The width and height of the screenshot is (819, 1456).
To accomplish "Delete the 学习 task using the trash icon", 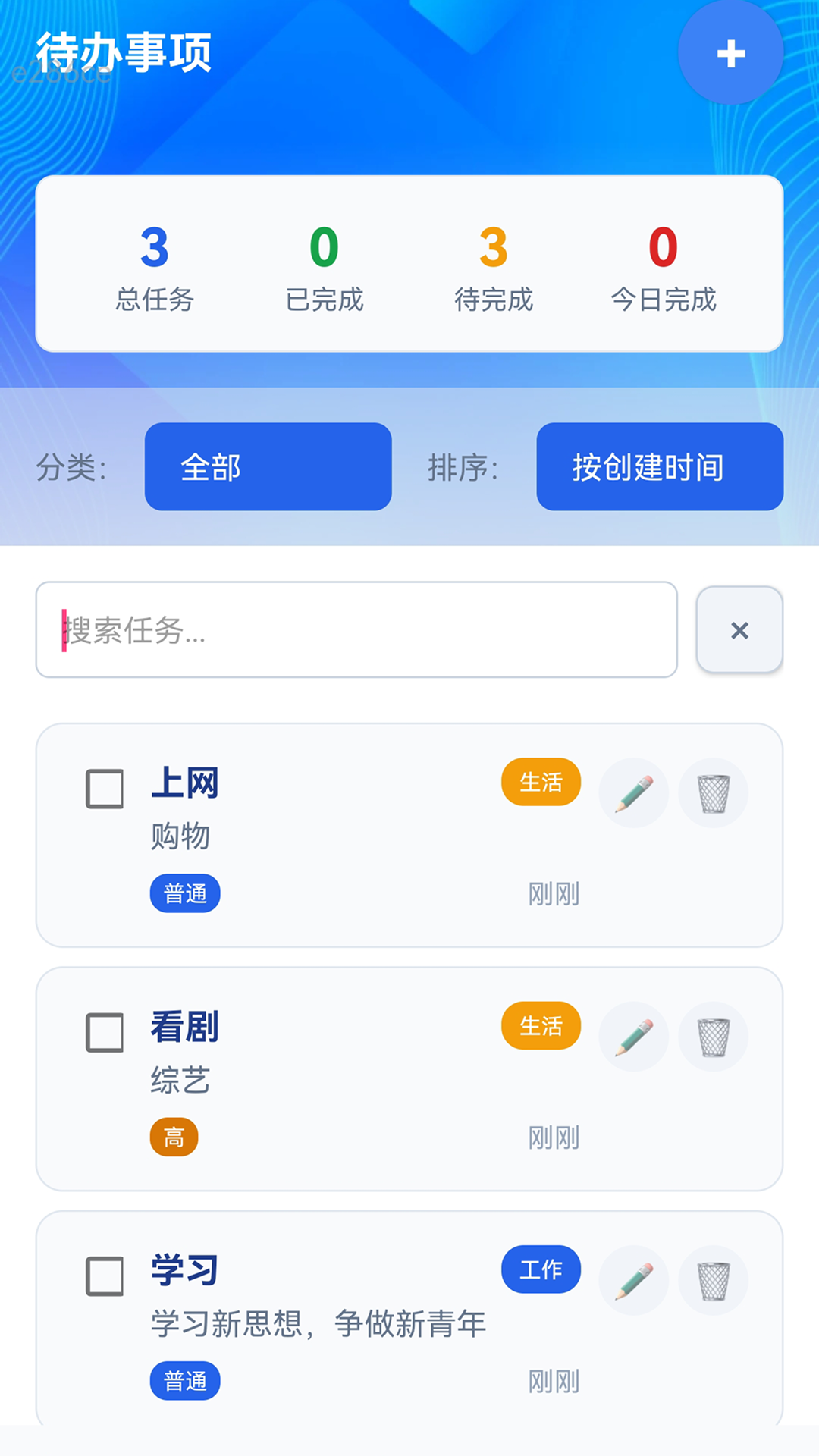I will [713, 1279].
